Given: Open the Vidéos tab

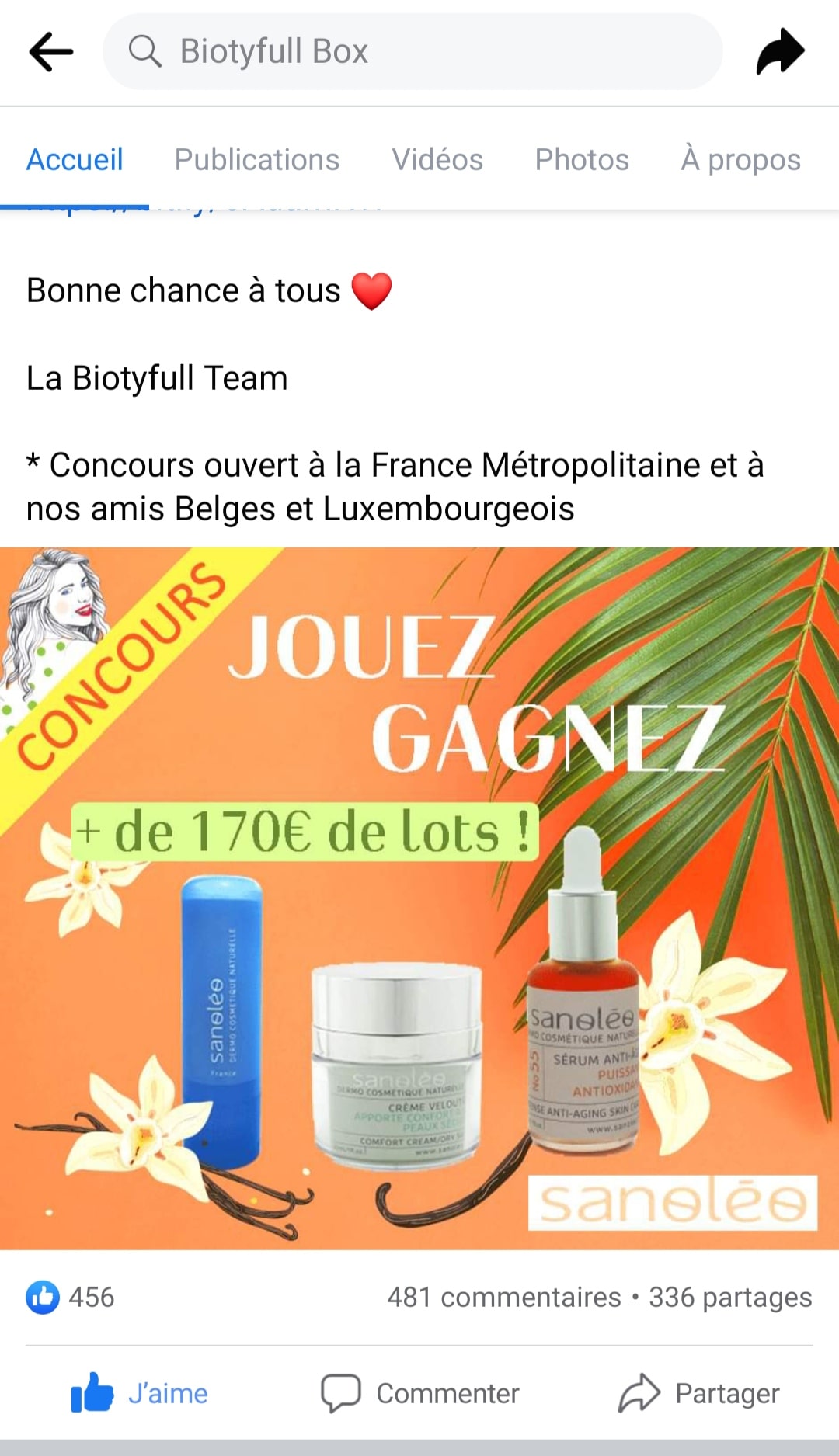Looking at the screenshot, I should pos(437,160).
